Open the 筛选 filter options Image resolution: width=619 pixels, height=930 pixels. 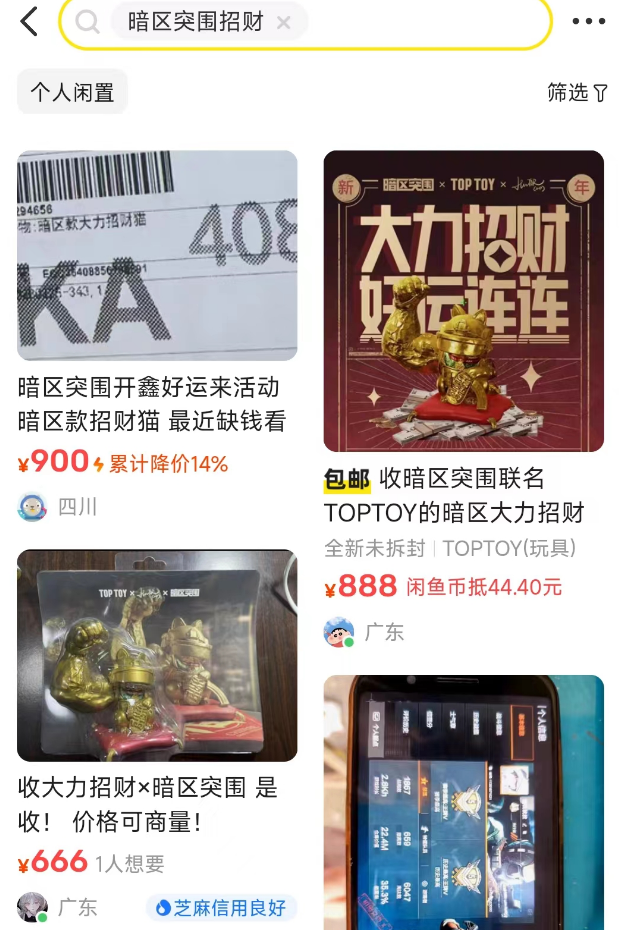[577, 92]
